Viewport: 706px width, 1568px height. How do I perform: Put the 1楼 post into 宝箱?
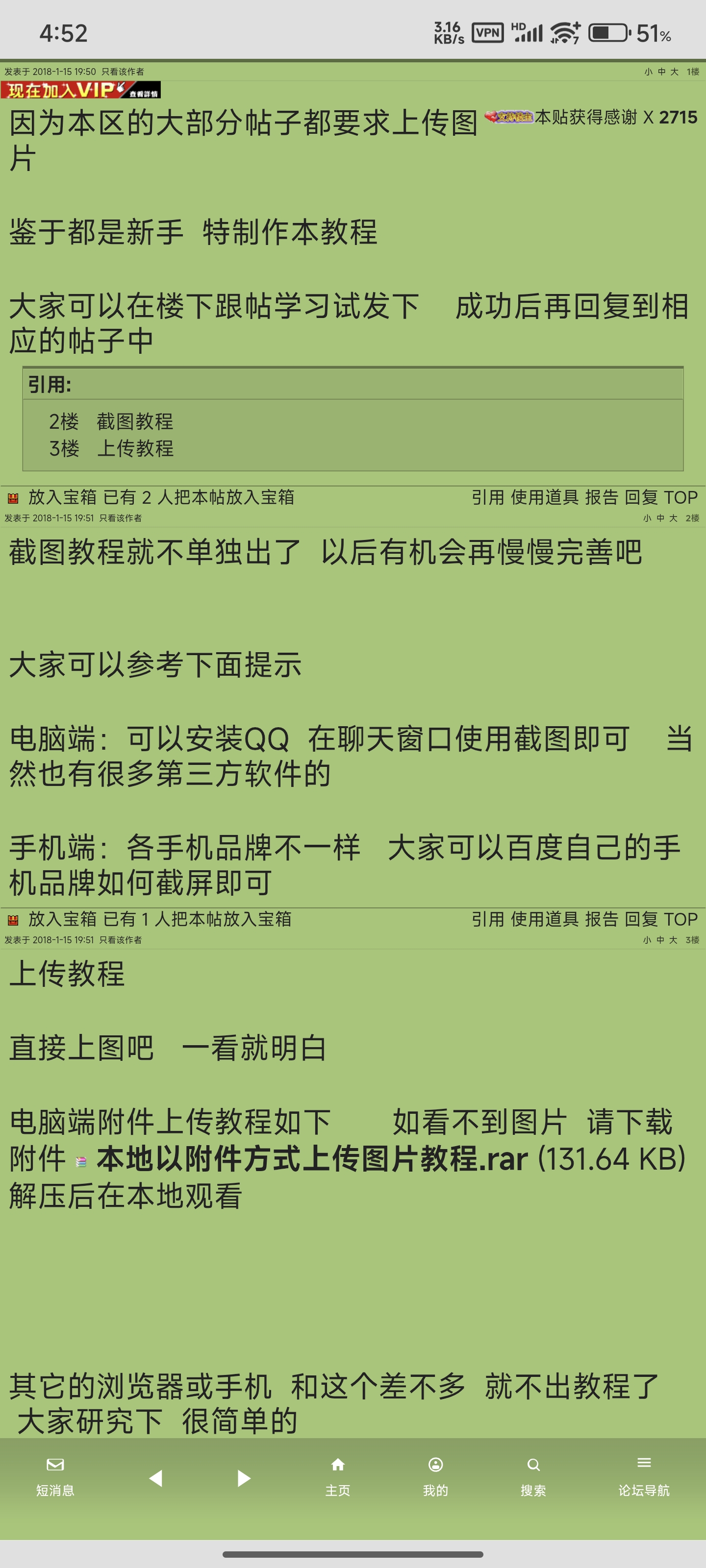click(62, 497)
